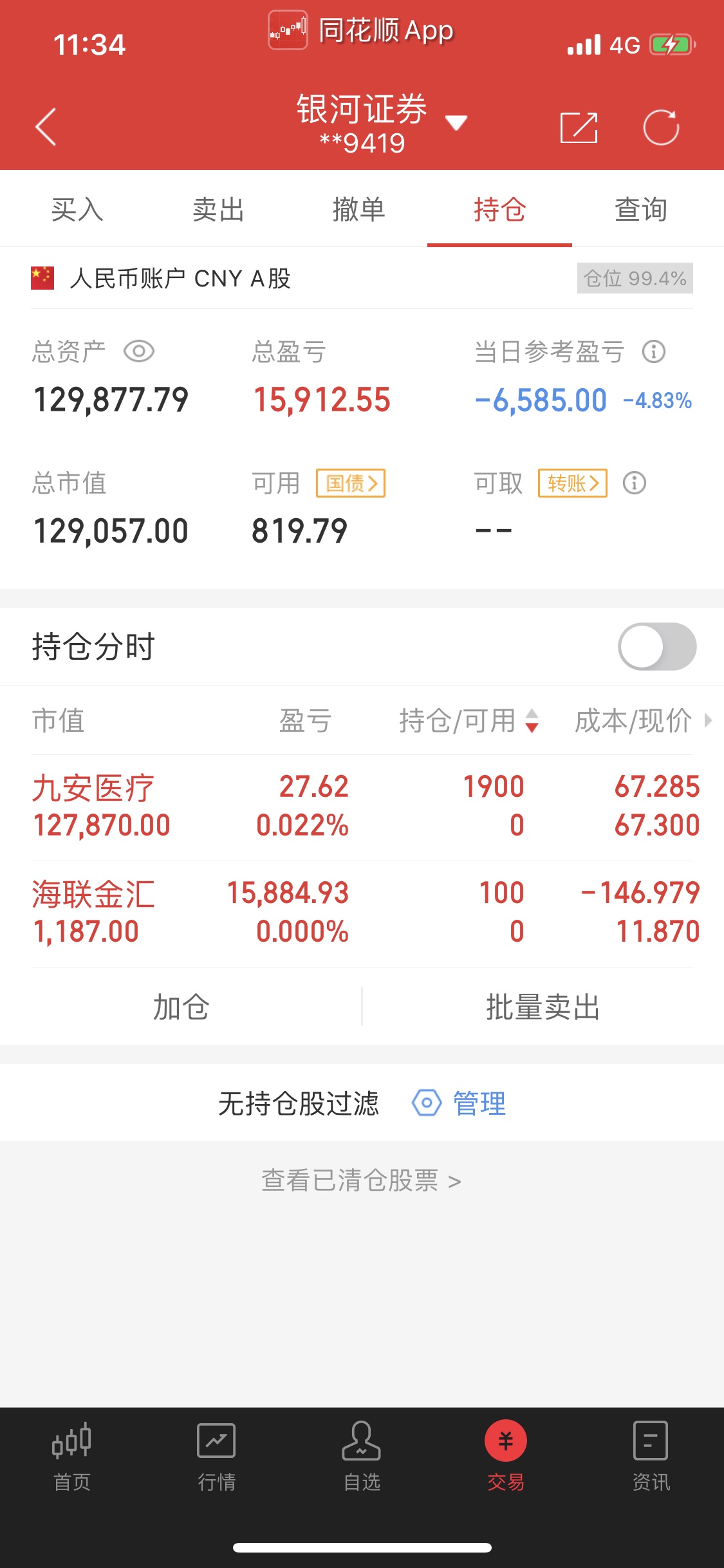This screenshot has height=1568, width=724.
Task: Hide total assets with the eye icon
Action: (x=139, y=351)
